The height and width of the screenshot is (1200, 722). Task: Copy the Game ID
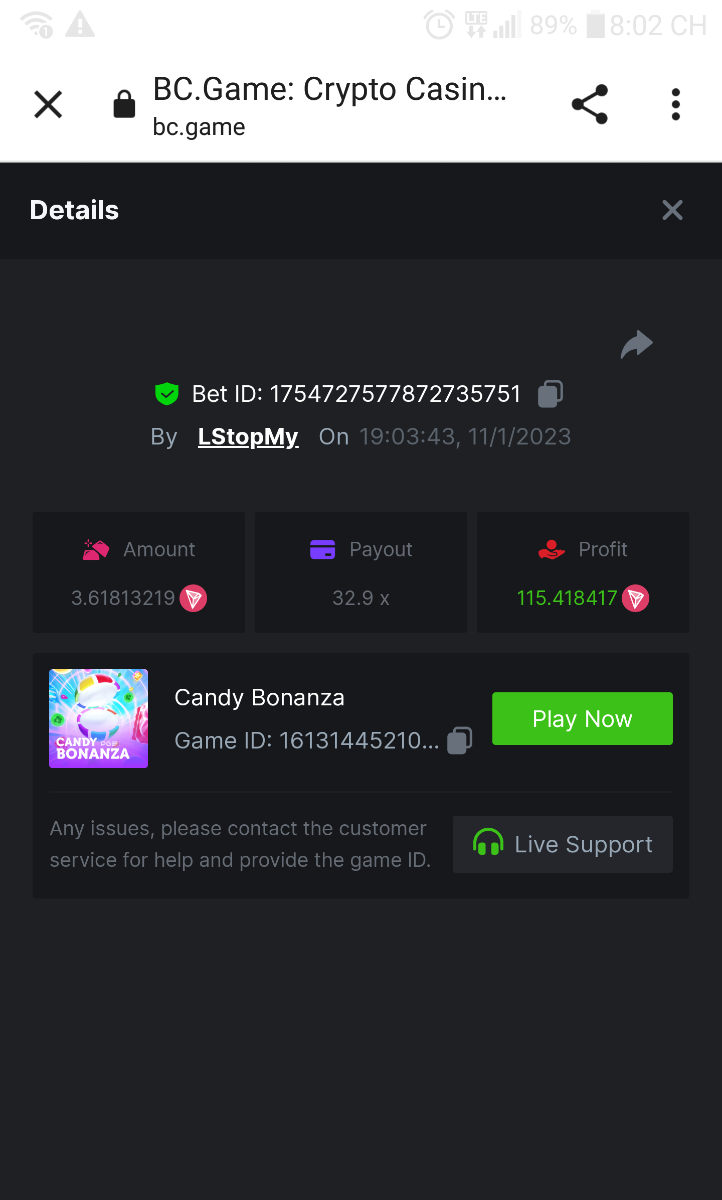459,741
